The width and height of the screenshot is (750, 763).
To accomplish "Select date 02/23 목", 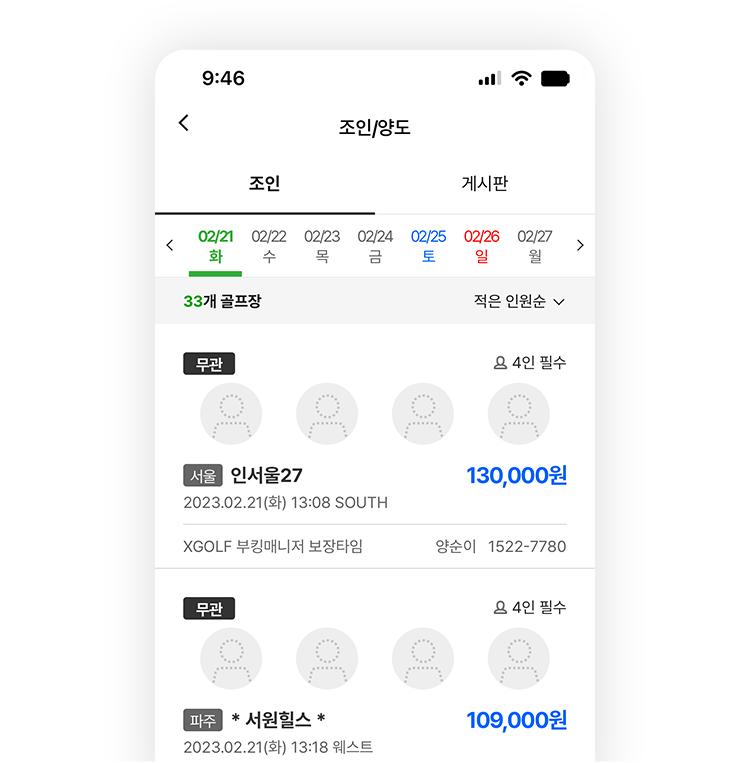I will click(322, 245).
